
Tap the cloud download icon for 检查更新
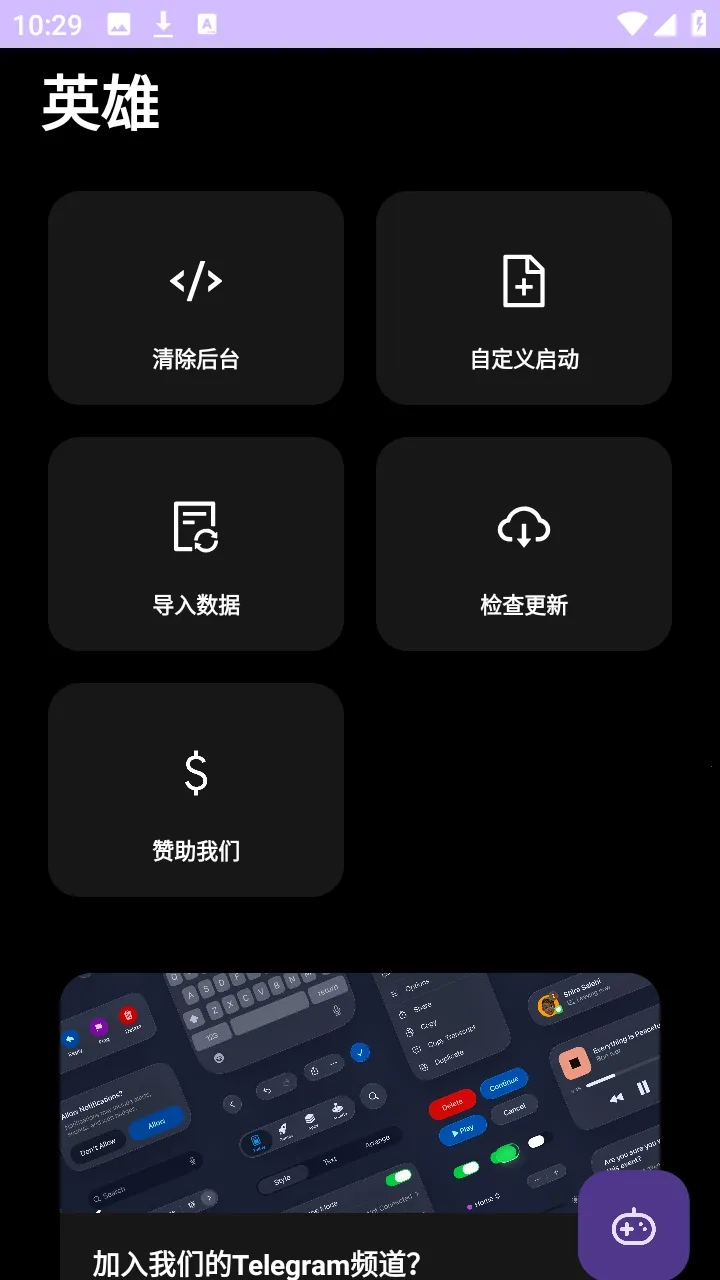524,526
